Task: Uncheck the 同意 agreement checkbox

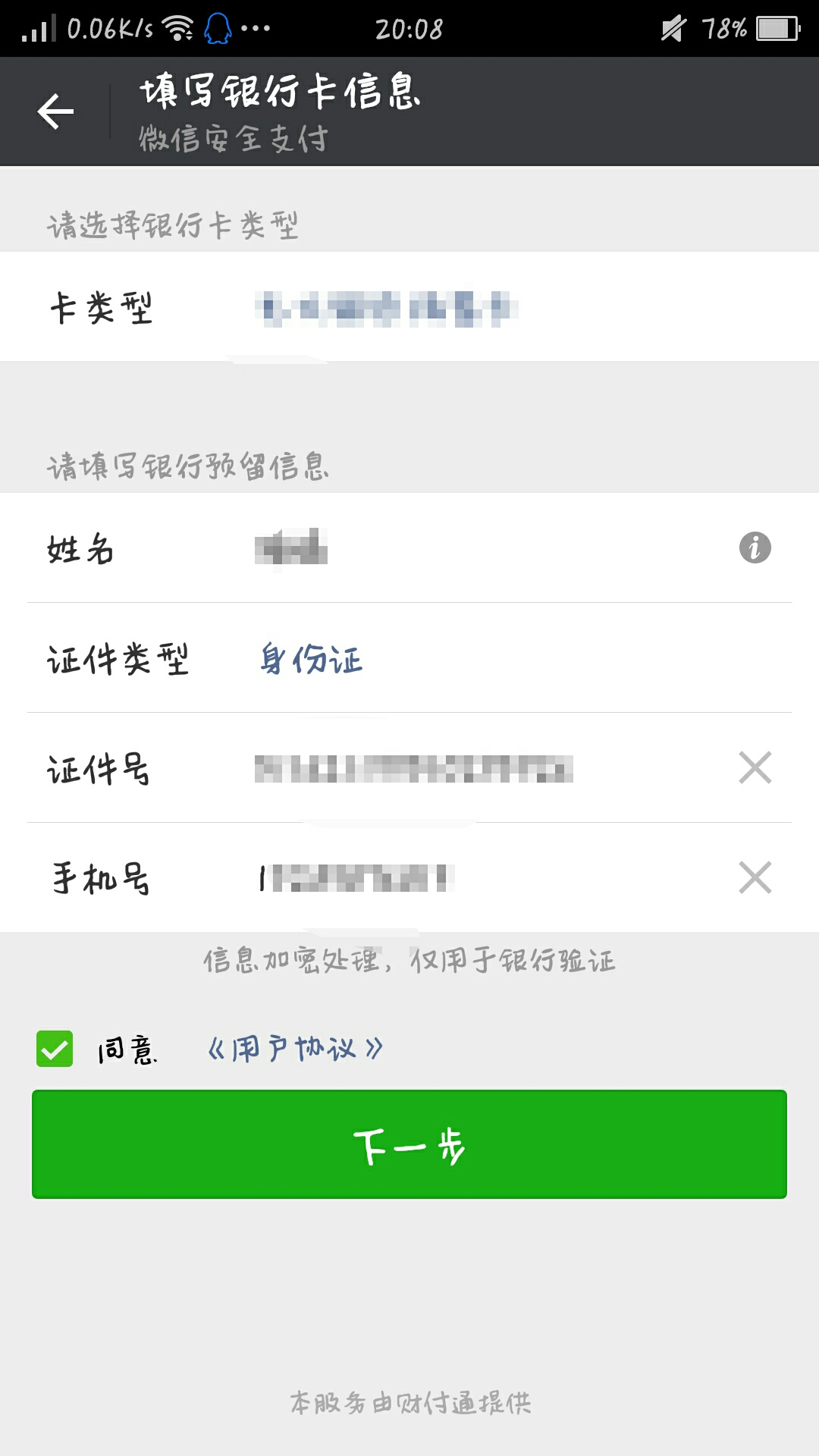Action: coord(55,1049)
